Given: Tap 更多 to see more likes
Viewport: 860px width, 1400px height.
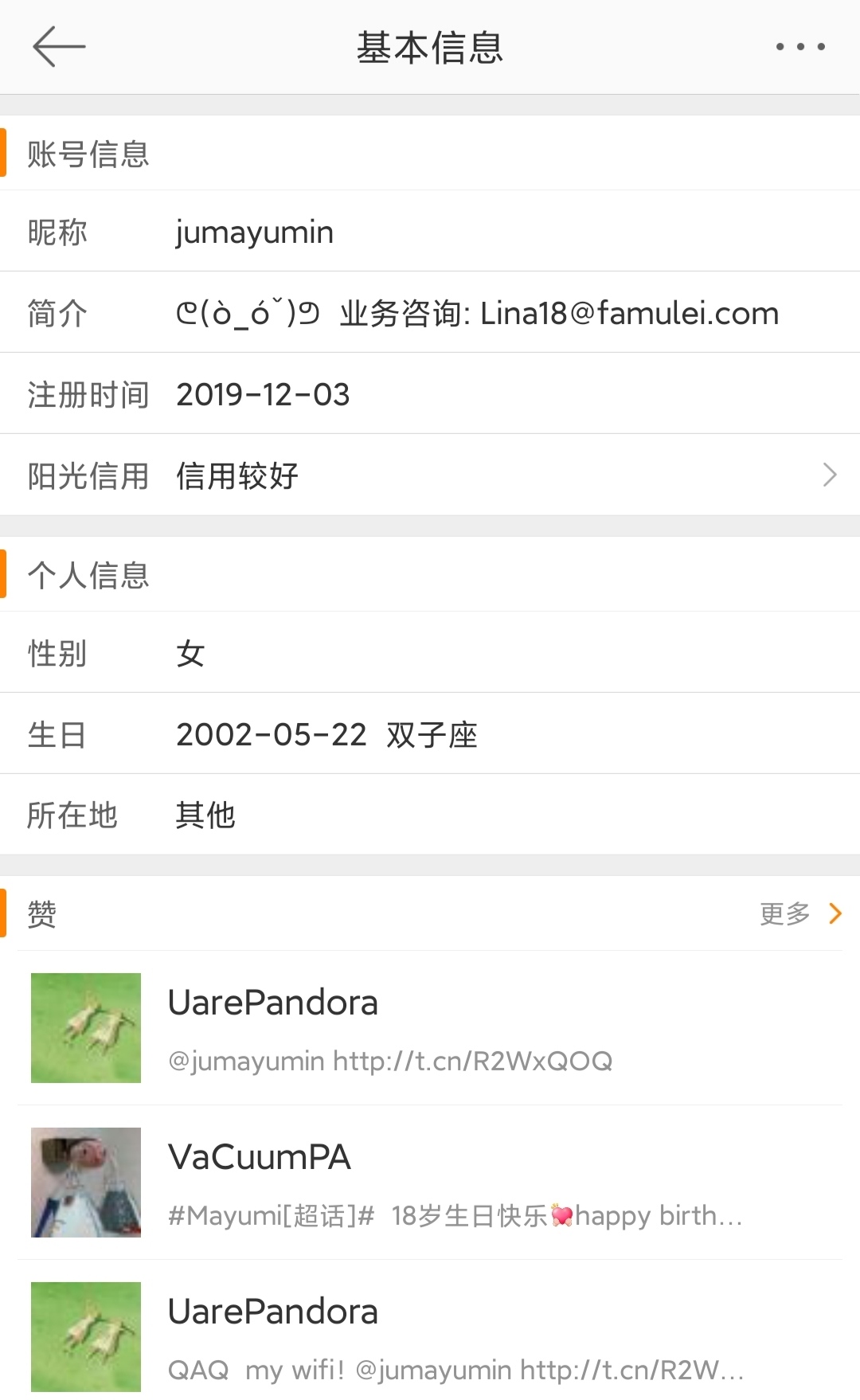Looking at the screenshot, I should (800, 913).
